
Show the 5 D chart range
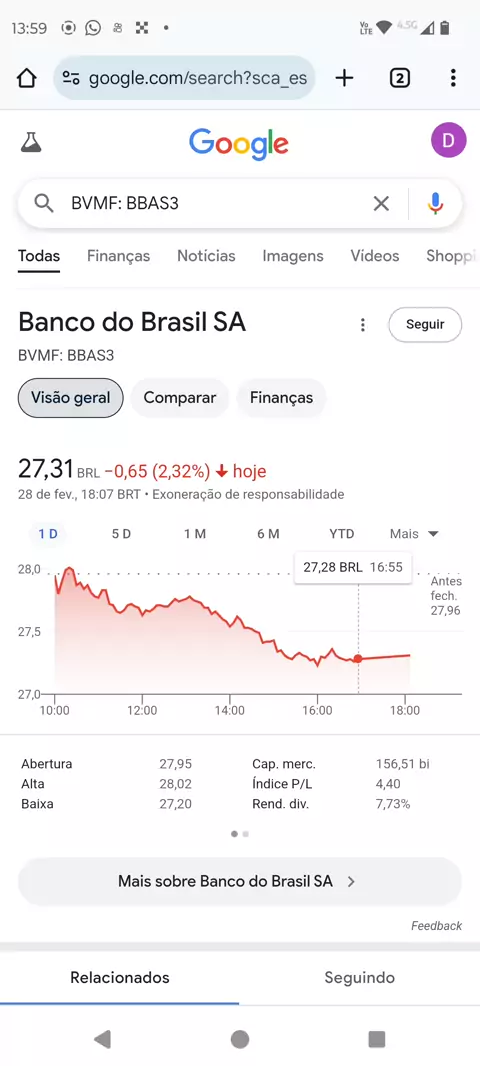click(121, 534)
